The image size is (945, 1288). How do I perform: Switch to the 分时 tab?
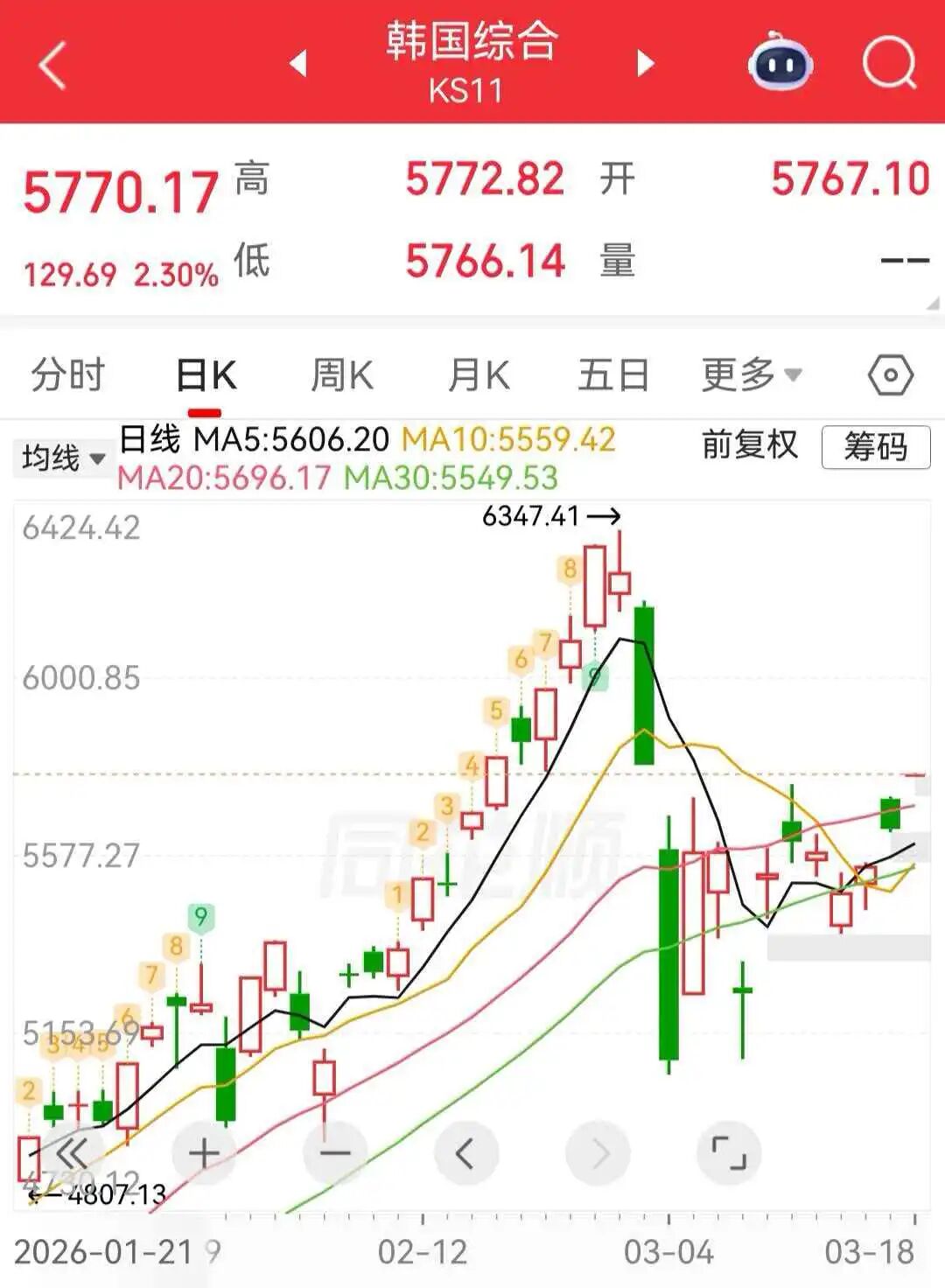[67, 375]
